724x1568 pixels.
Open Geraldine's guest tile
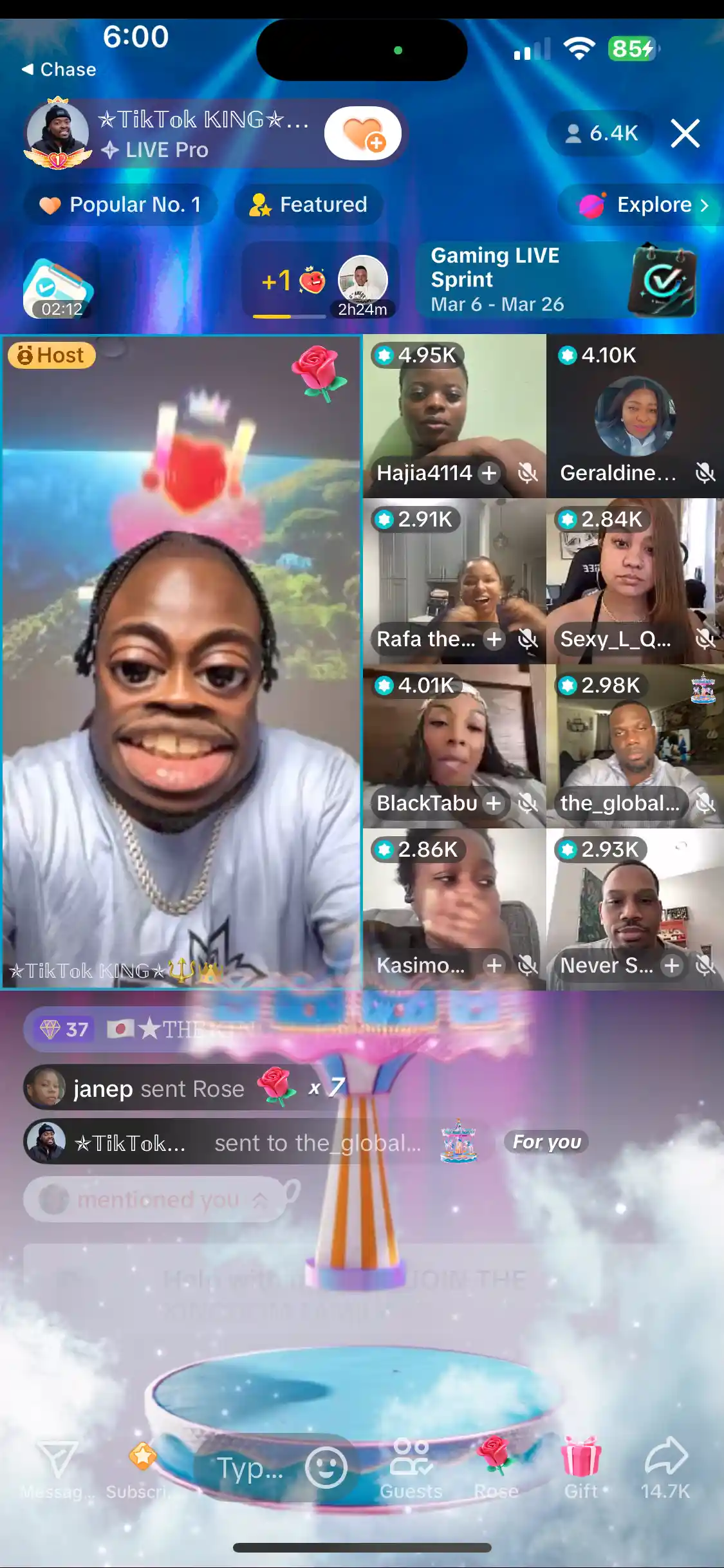[635, 416]
